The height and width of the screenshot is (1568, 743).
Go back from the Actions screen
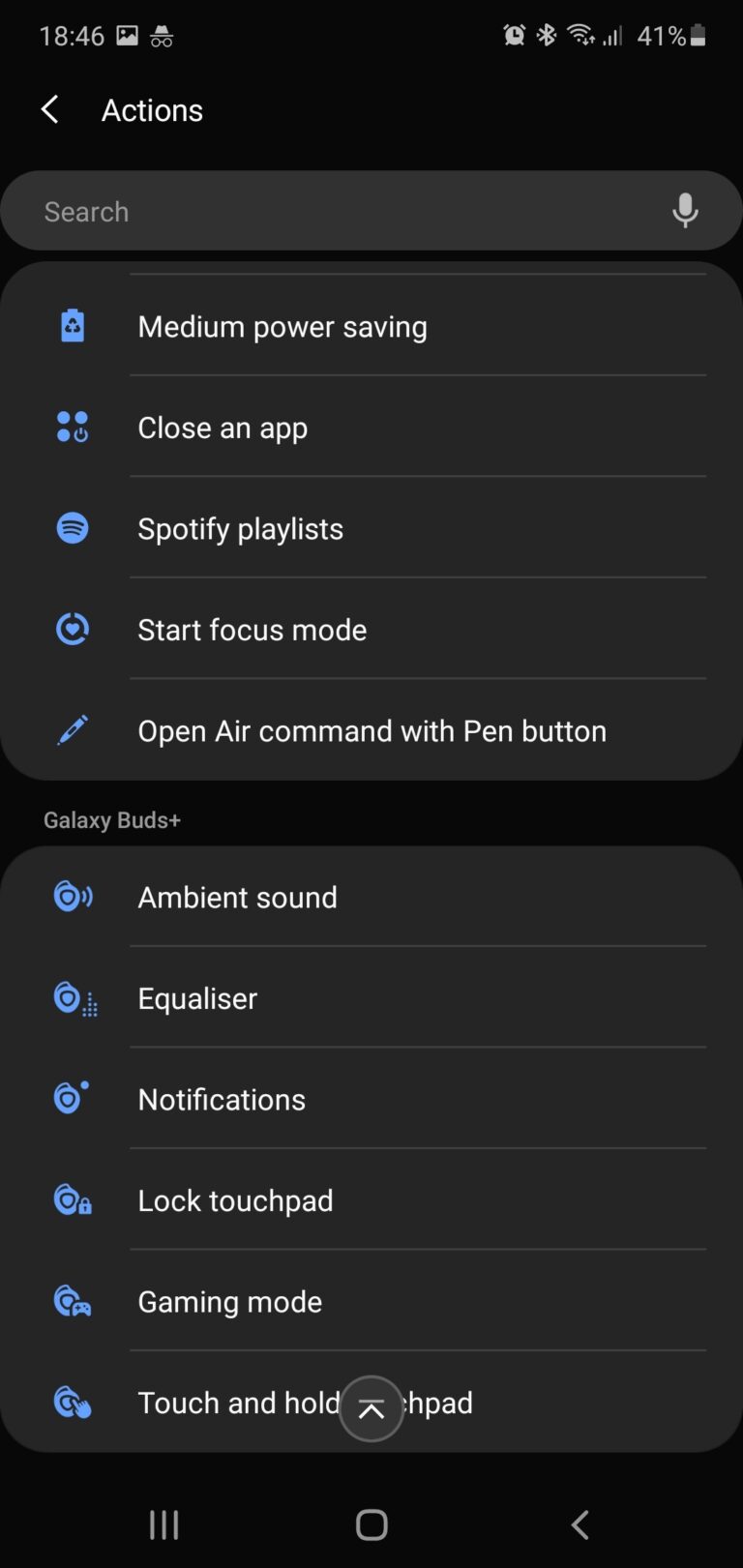tap(50, 110)
